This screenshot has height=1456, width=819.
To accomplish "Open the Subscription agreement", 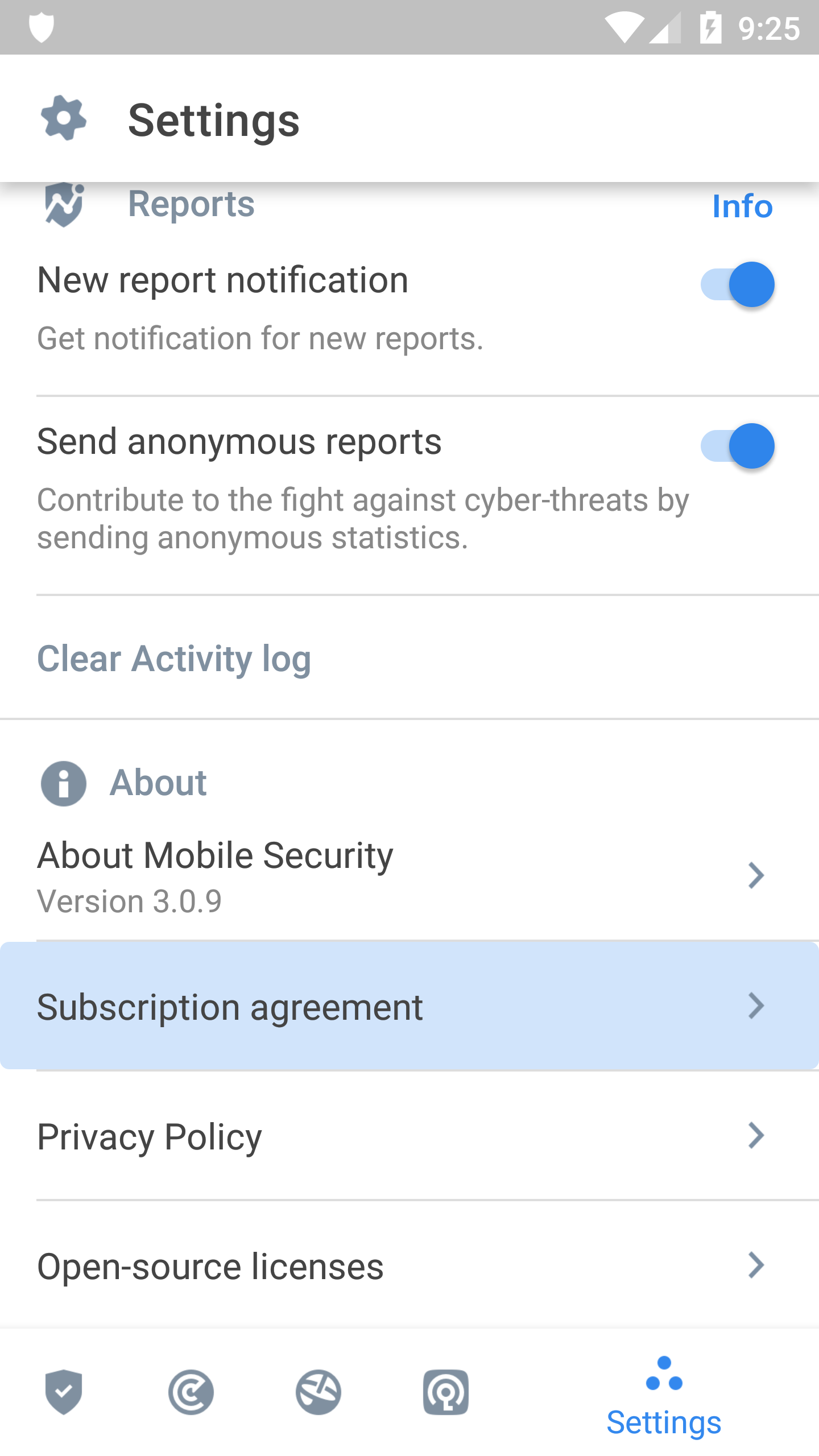I will pos(409,1006).
